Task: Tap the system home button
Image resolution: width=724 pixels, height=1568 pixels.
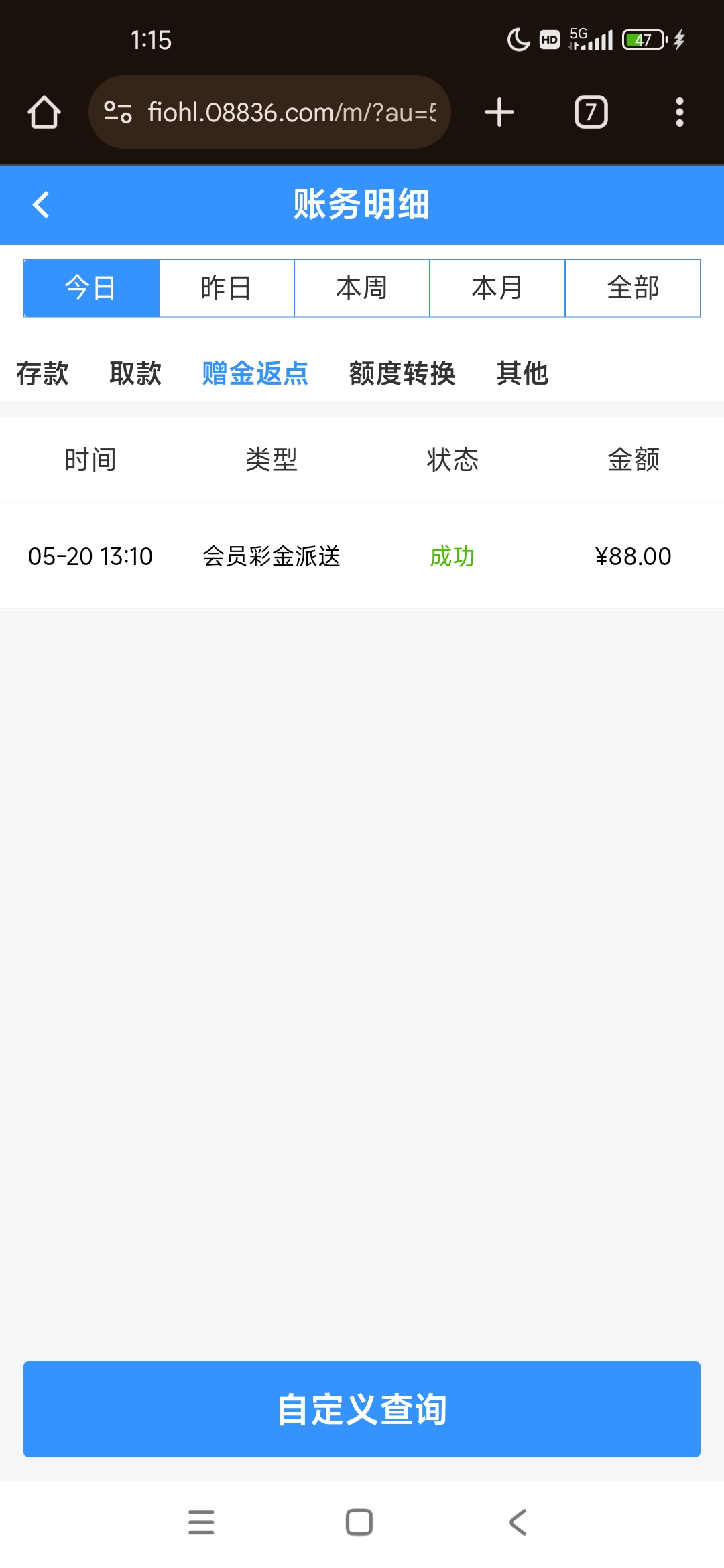Action: click(x=359, y=1522)
